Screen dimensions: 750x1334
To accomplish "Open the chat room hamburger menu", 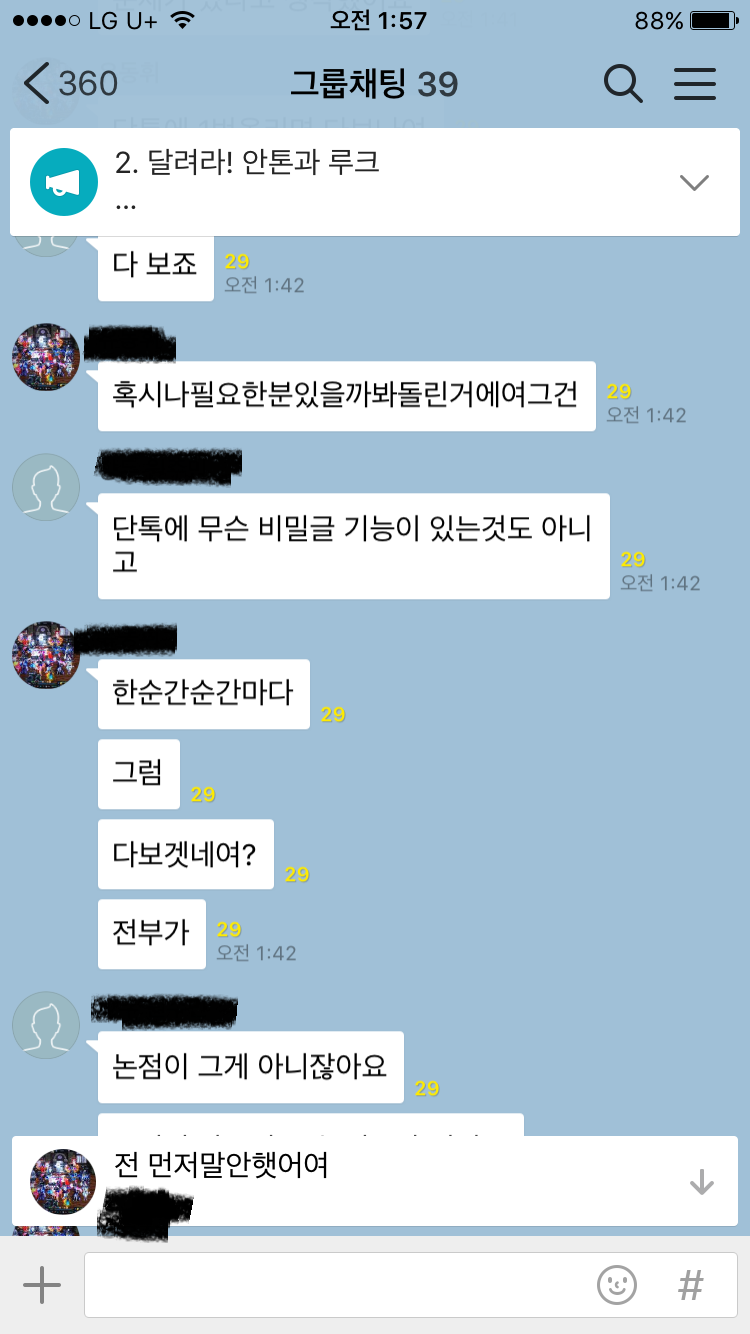I will (695, 84).
